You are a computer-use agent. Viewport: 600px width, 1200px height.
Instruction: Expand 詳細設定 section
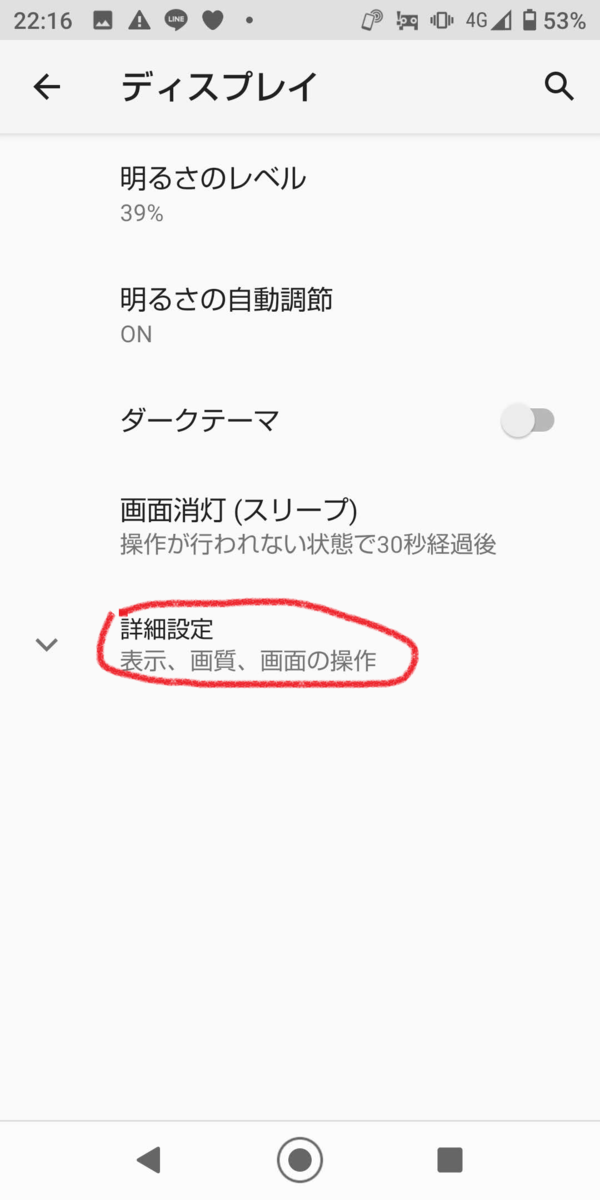tap(300, 644)
